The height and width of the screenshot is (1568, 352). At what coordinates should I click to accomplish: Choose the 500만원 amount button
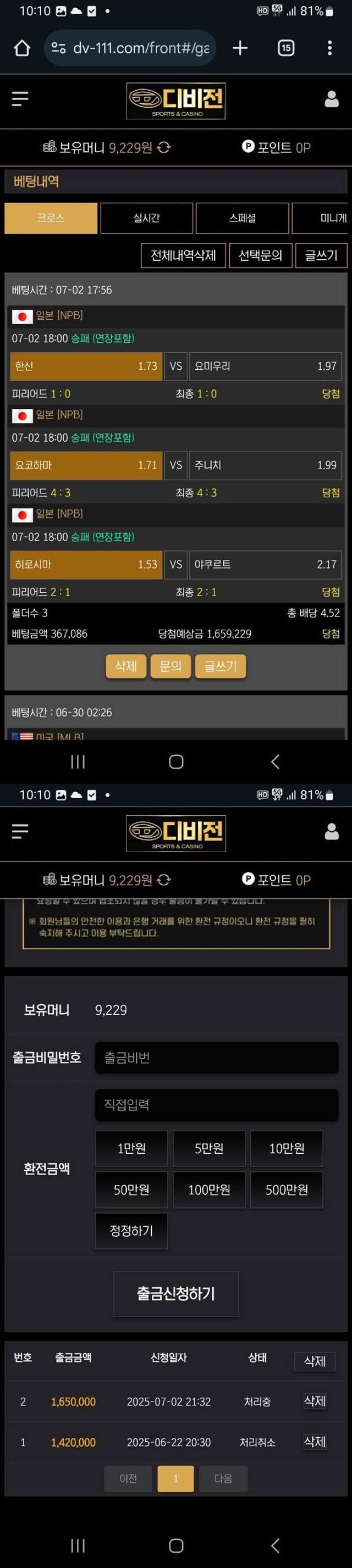(286, 1189)
